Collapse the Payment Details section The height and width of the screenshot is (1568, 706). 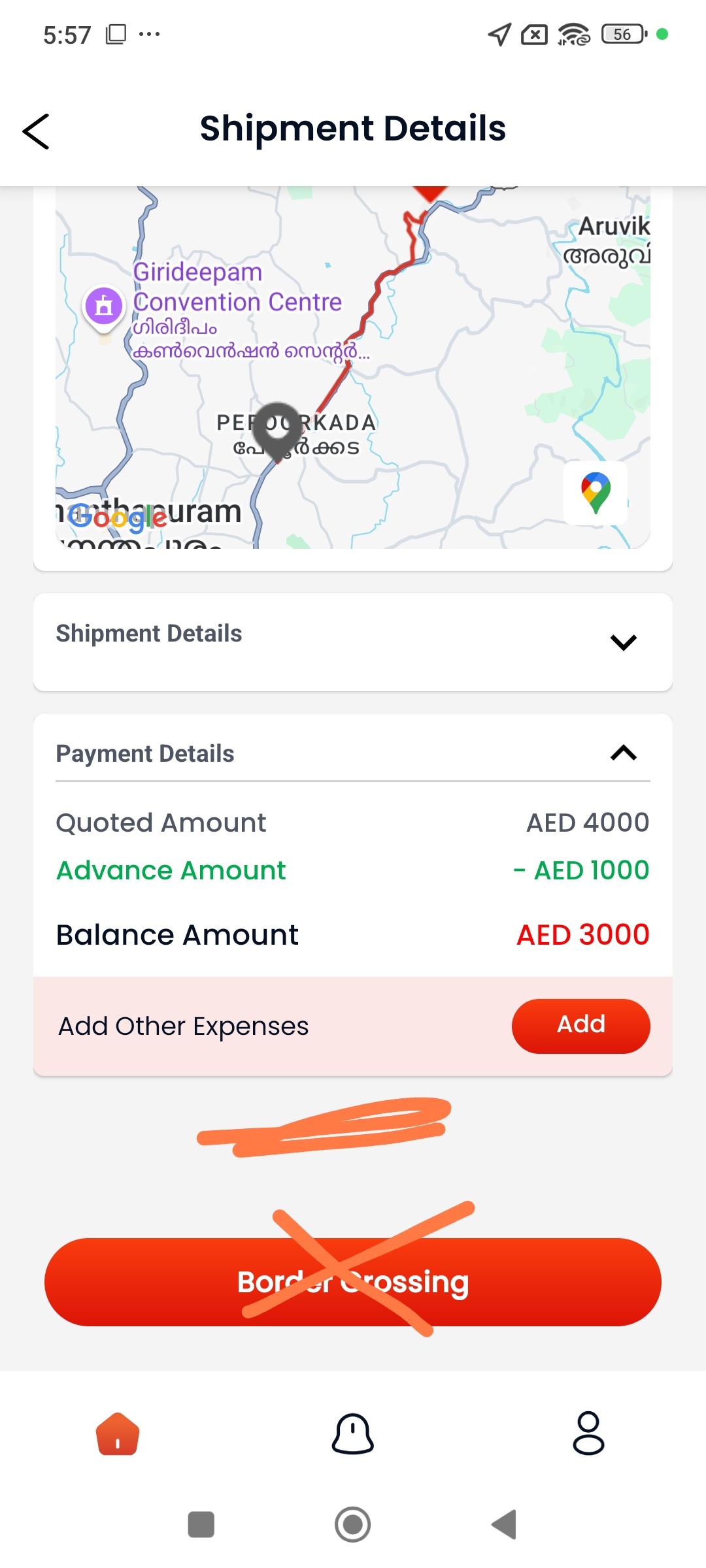coord(623,753)
